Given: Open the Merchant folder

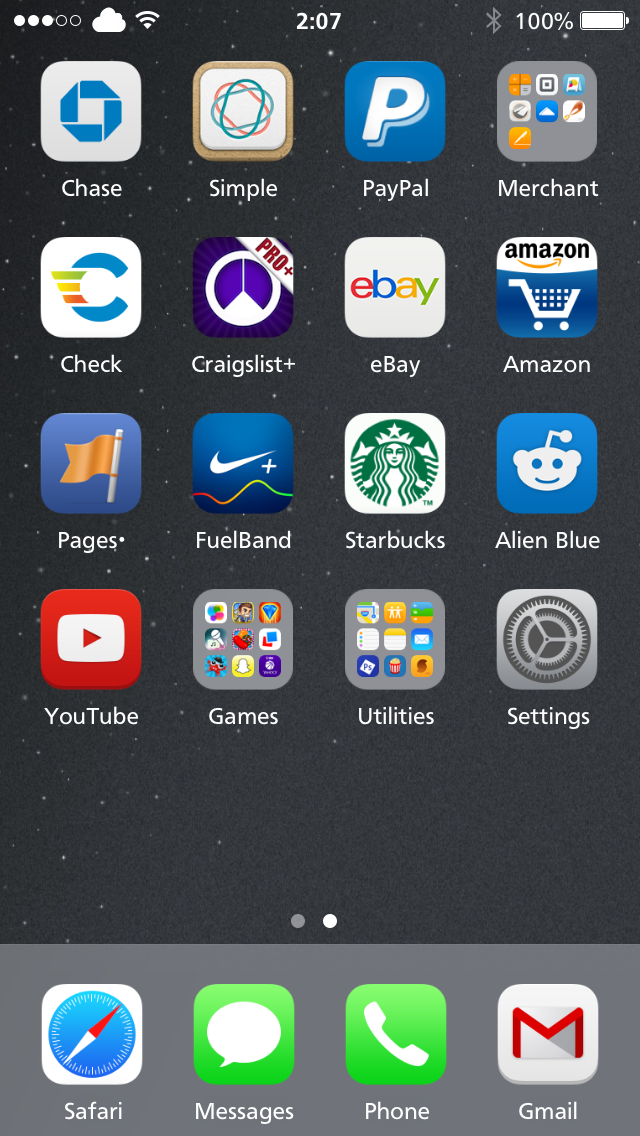Looking at the screenshot, I should 547,111.
